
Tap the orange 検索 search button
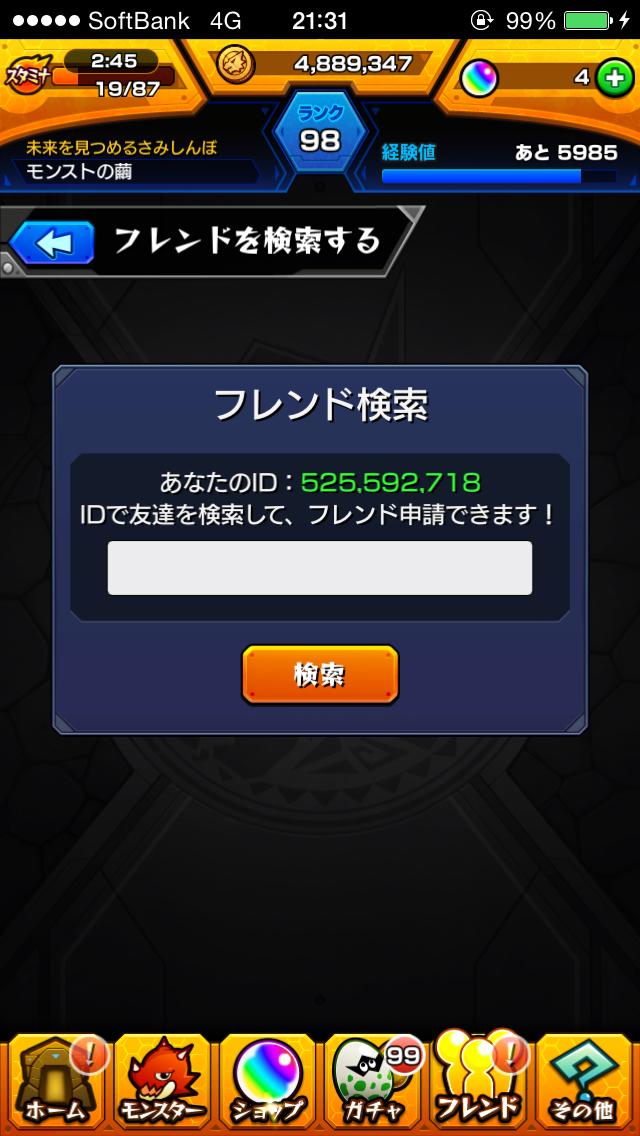[x=320, y=675]
